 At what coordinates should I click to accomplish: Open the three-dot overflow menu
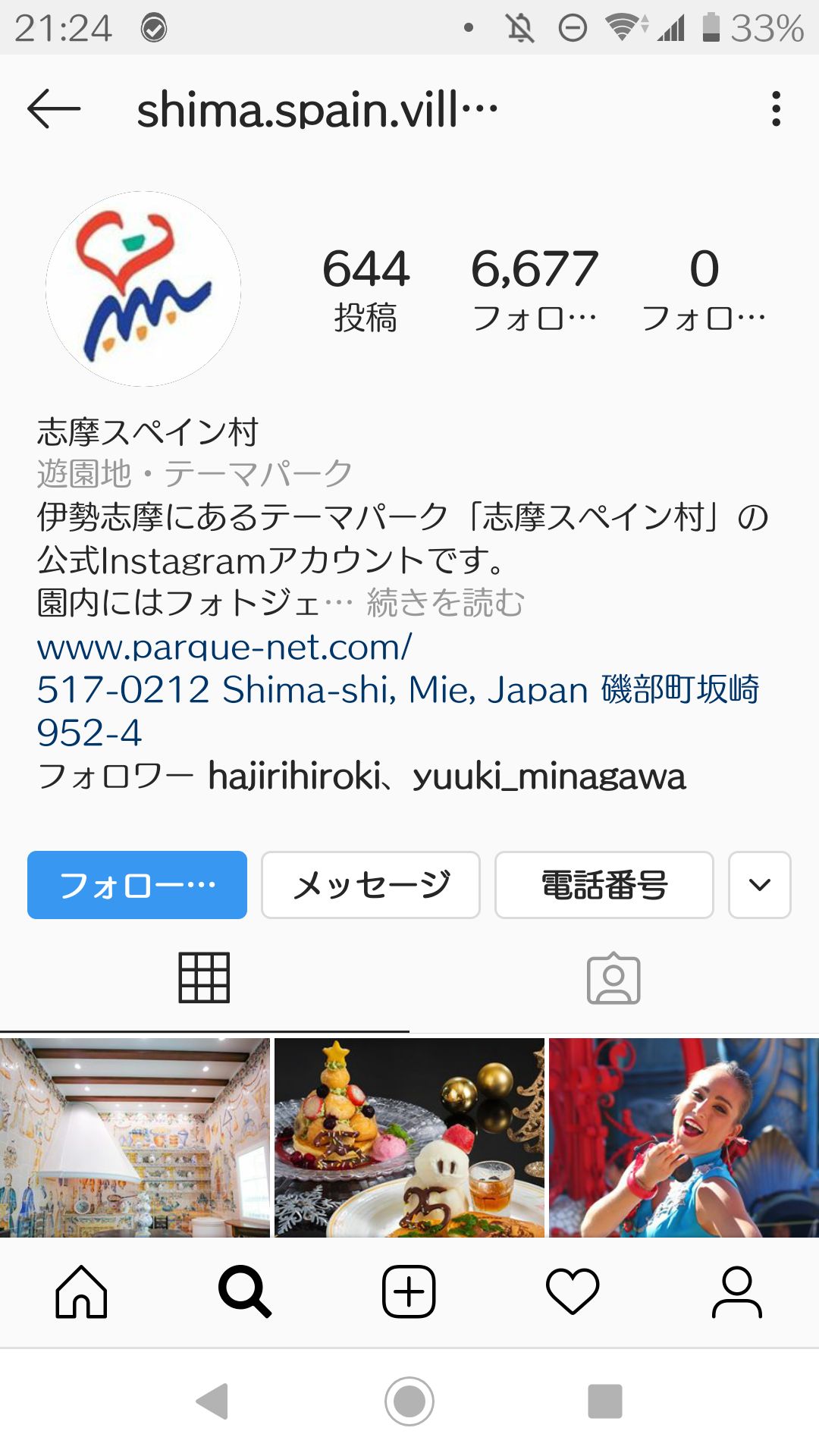coord(775,109)
